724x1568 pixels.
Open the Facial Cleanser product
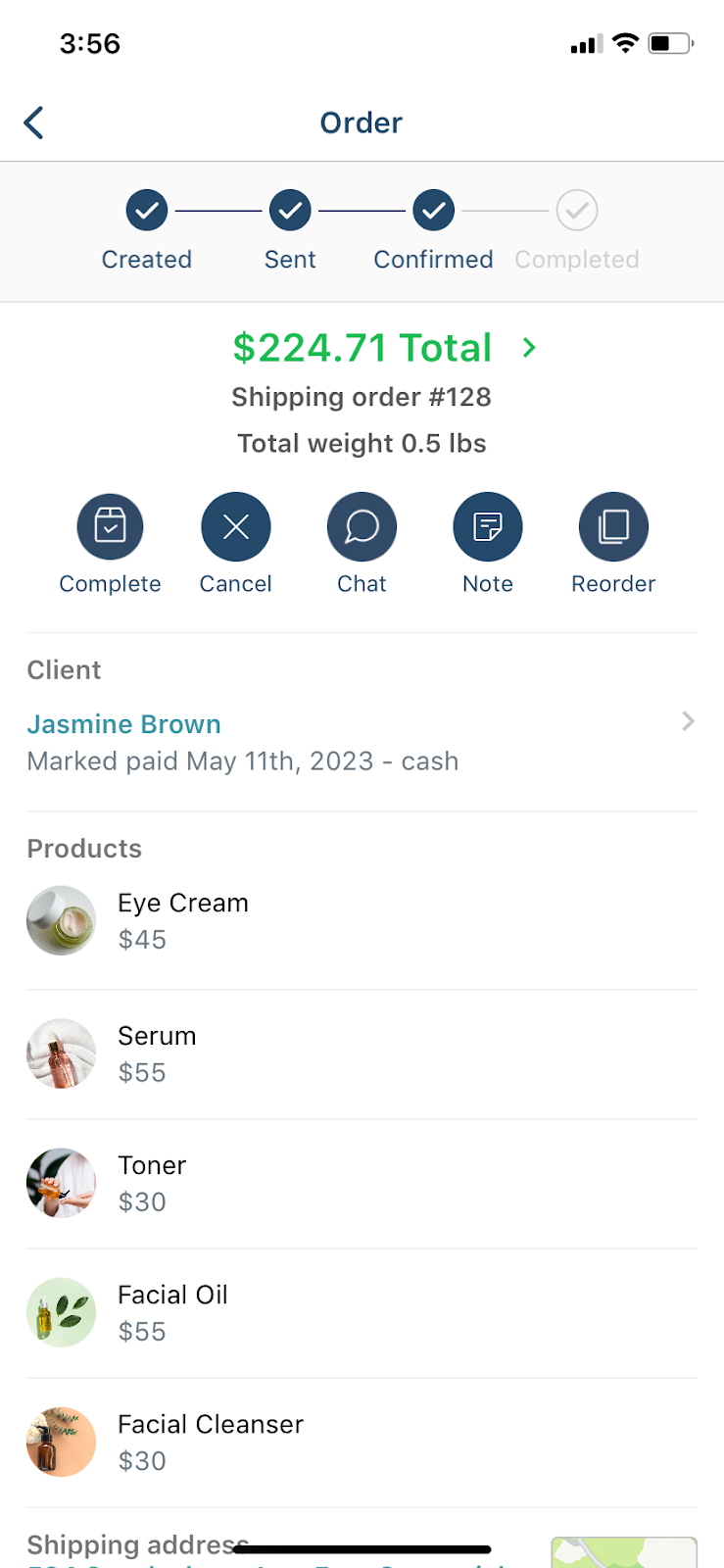click(362, 1443)
